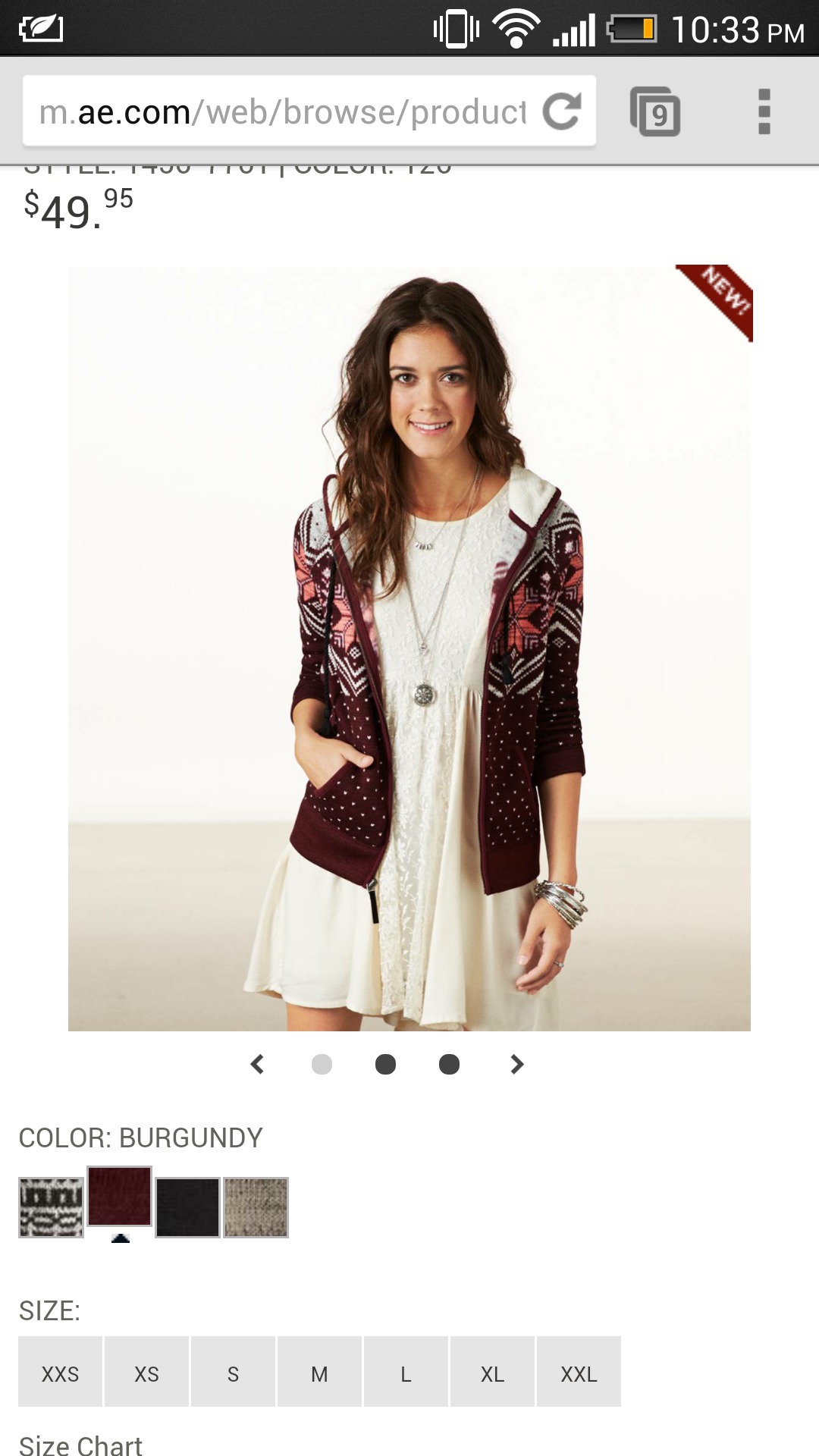
Task: Pick size S
Action: point(234,1374)
